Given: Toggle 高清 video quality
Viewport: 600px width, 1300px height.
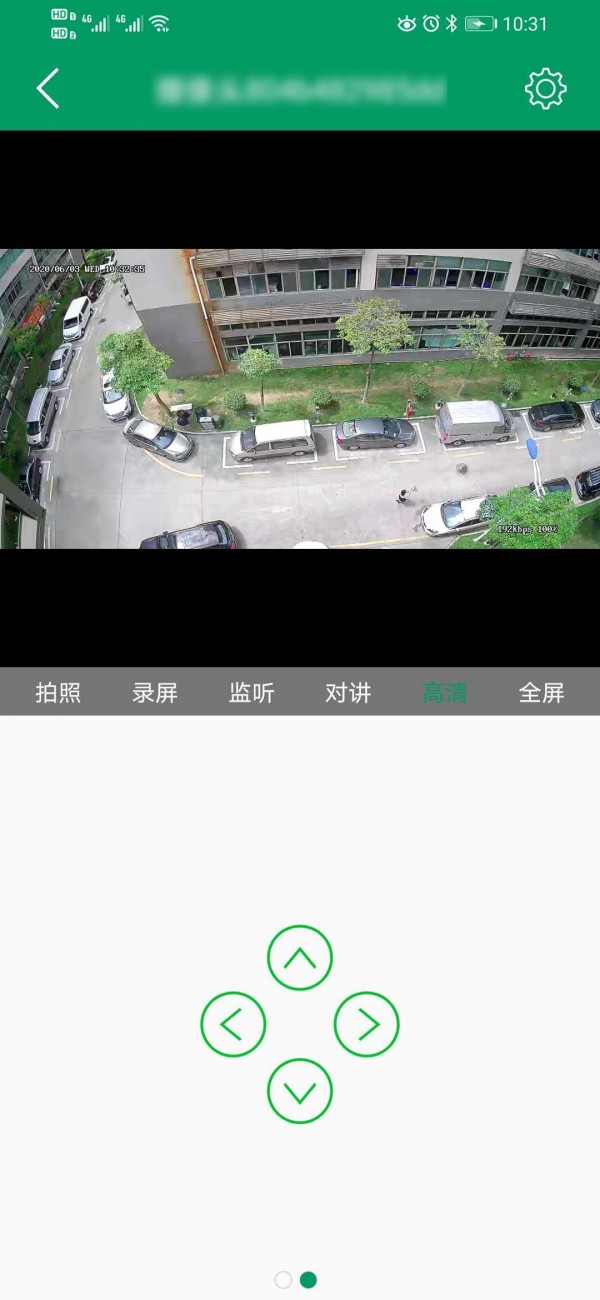Looking at the screenshot, I should (445, 692).
